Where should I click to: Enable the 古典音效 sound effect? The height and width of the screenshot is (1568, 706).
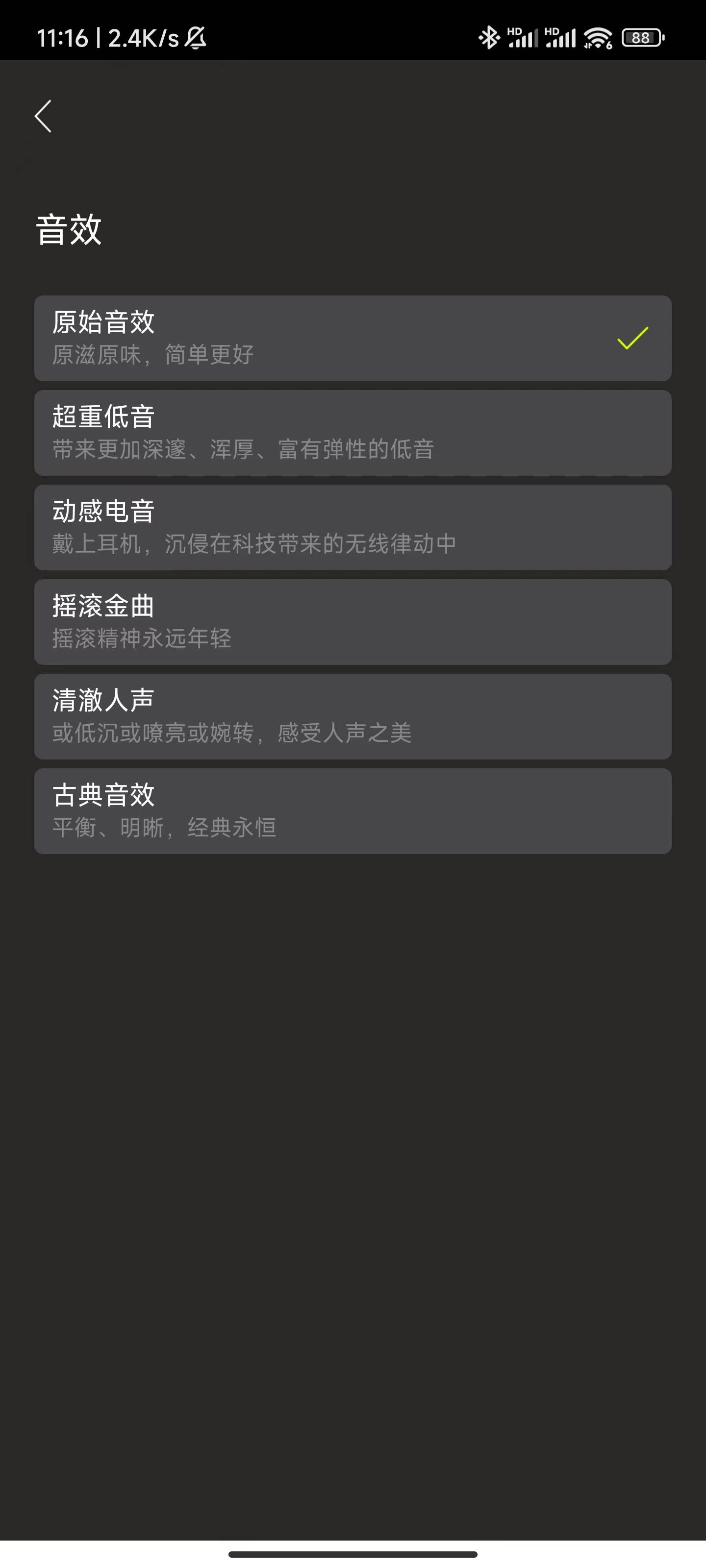(x=352, y=811)
